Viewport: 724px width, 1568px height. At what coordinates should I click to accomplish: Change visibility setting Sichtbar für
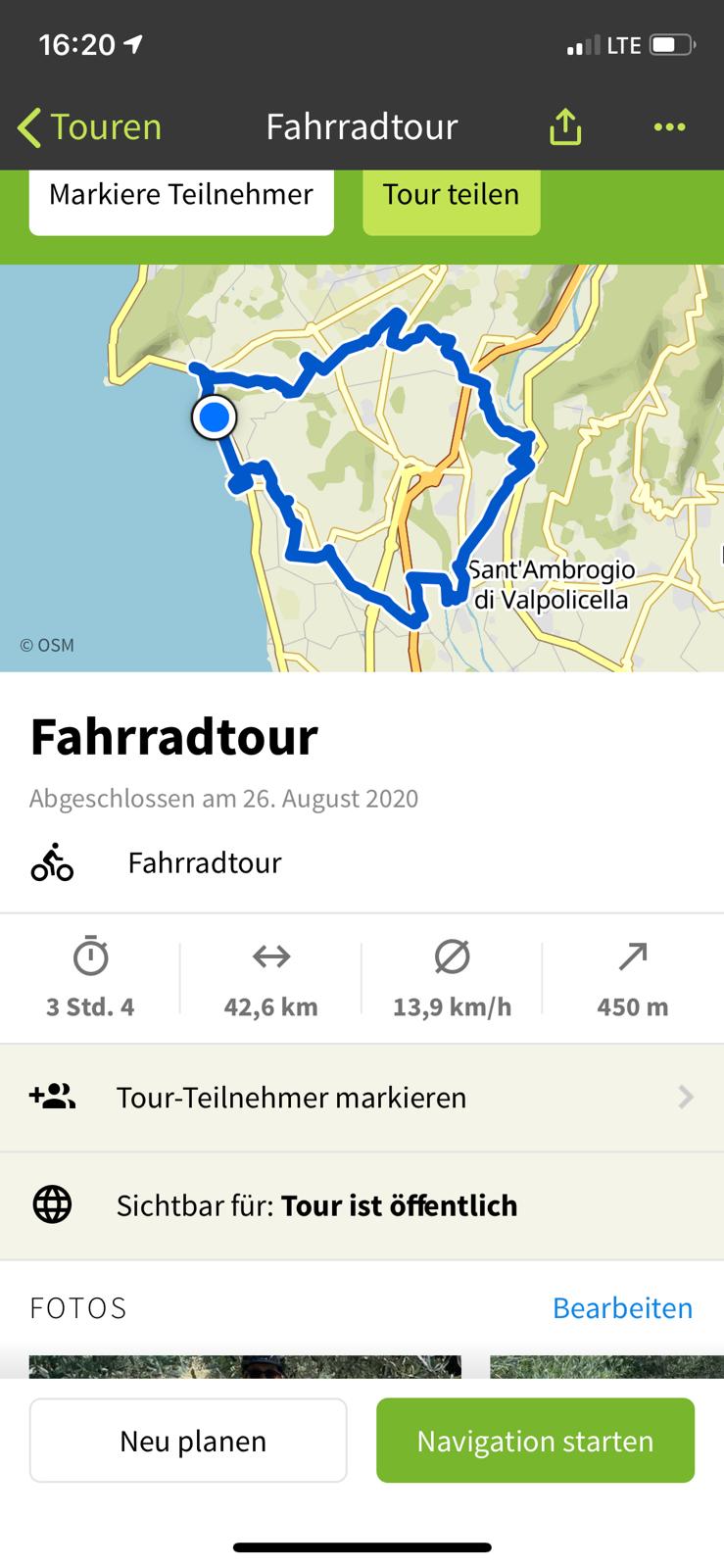(362, 1205)
